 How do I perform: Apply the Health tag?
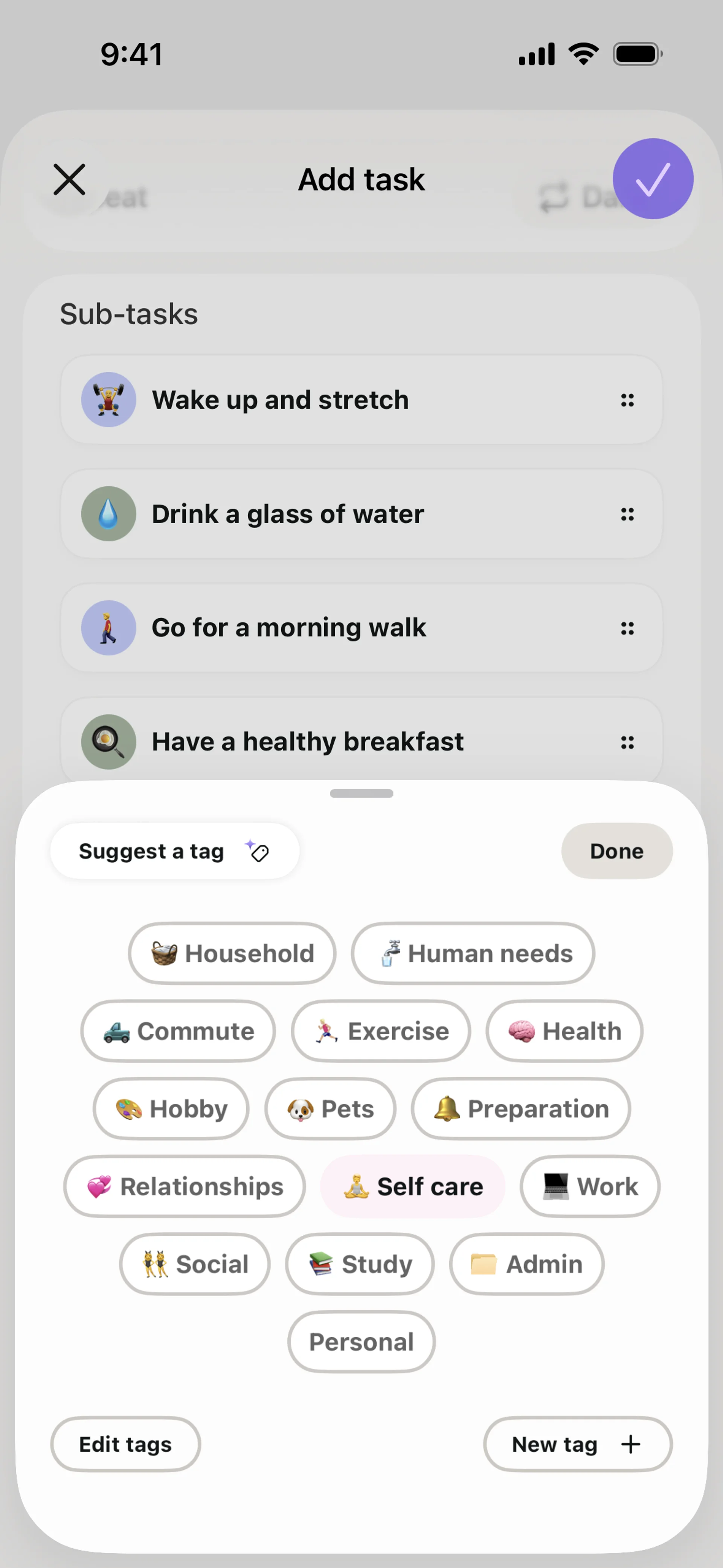(564, 1031)
